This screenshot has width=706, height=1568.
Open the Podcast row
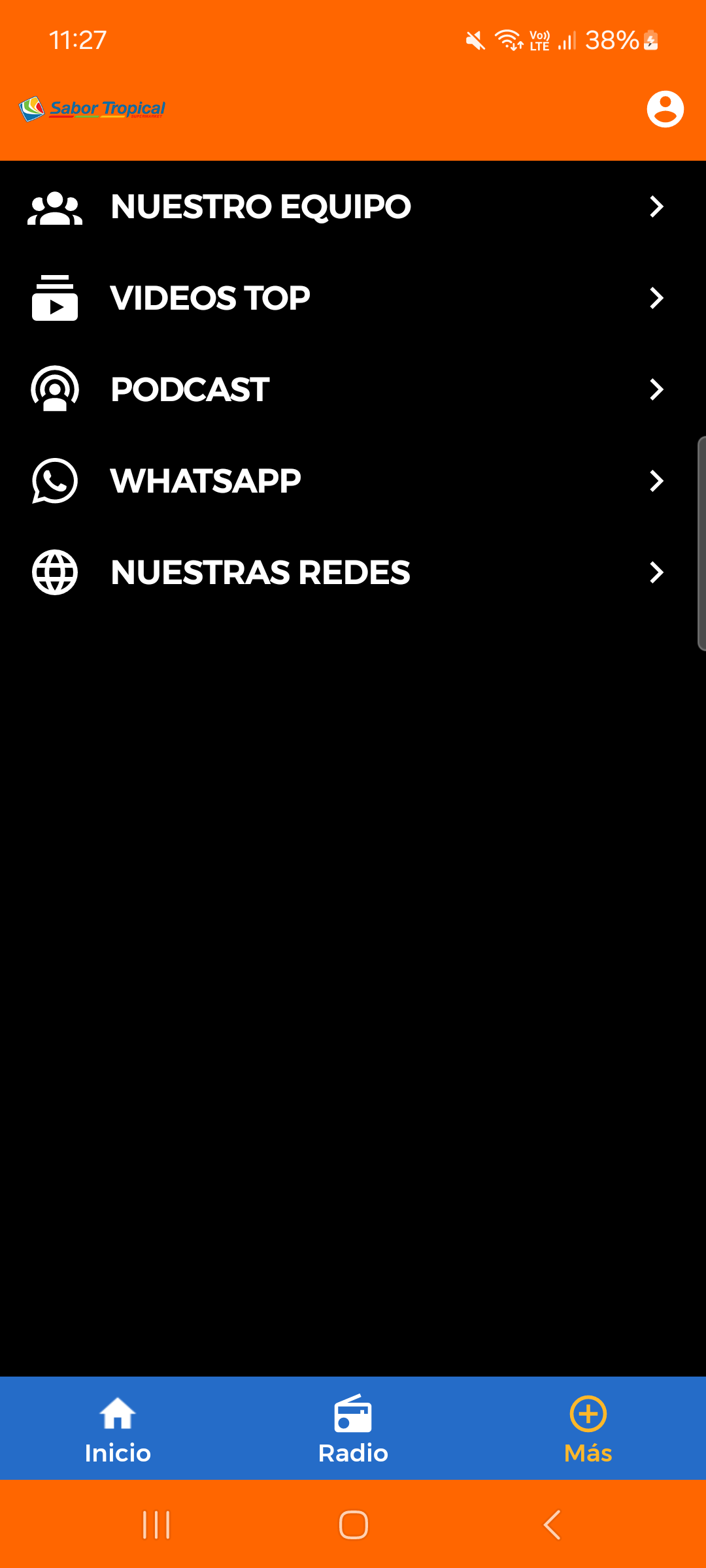click(x=353, y=389)
